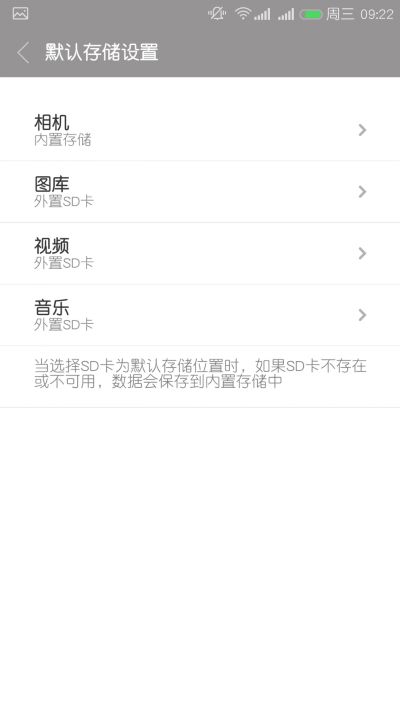Open the 相机 storage setting
The image size is (400, 711).
coord(200,130)
